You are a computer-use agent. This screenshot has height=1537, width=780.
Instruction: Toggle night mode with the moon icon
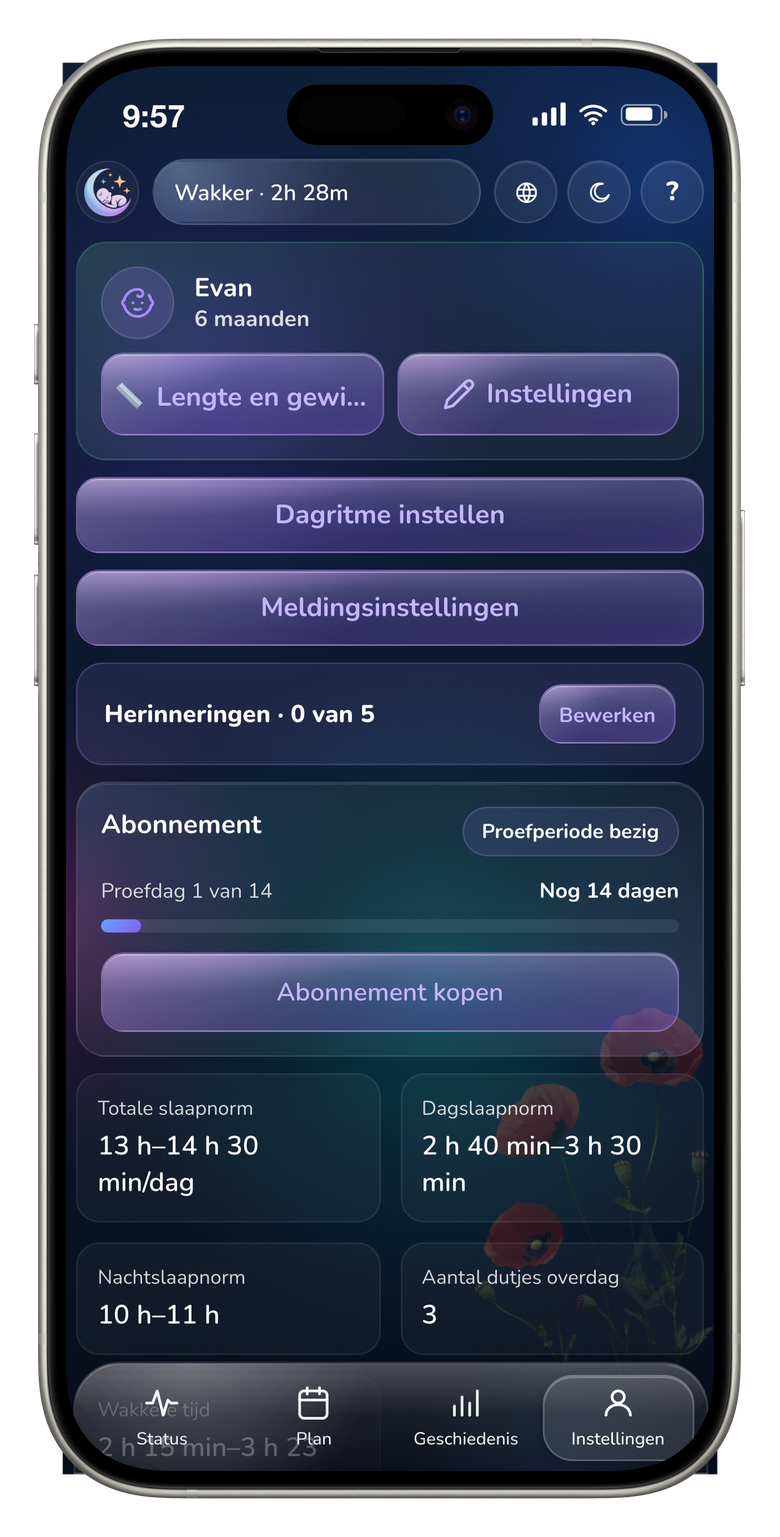pos(599,192)
